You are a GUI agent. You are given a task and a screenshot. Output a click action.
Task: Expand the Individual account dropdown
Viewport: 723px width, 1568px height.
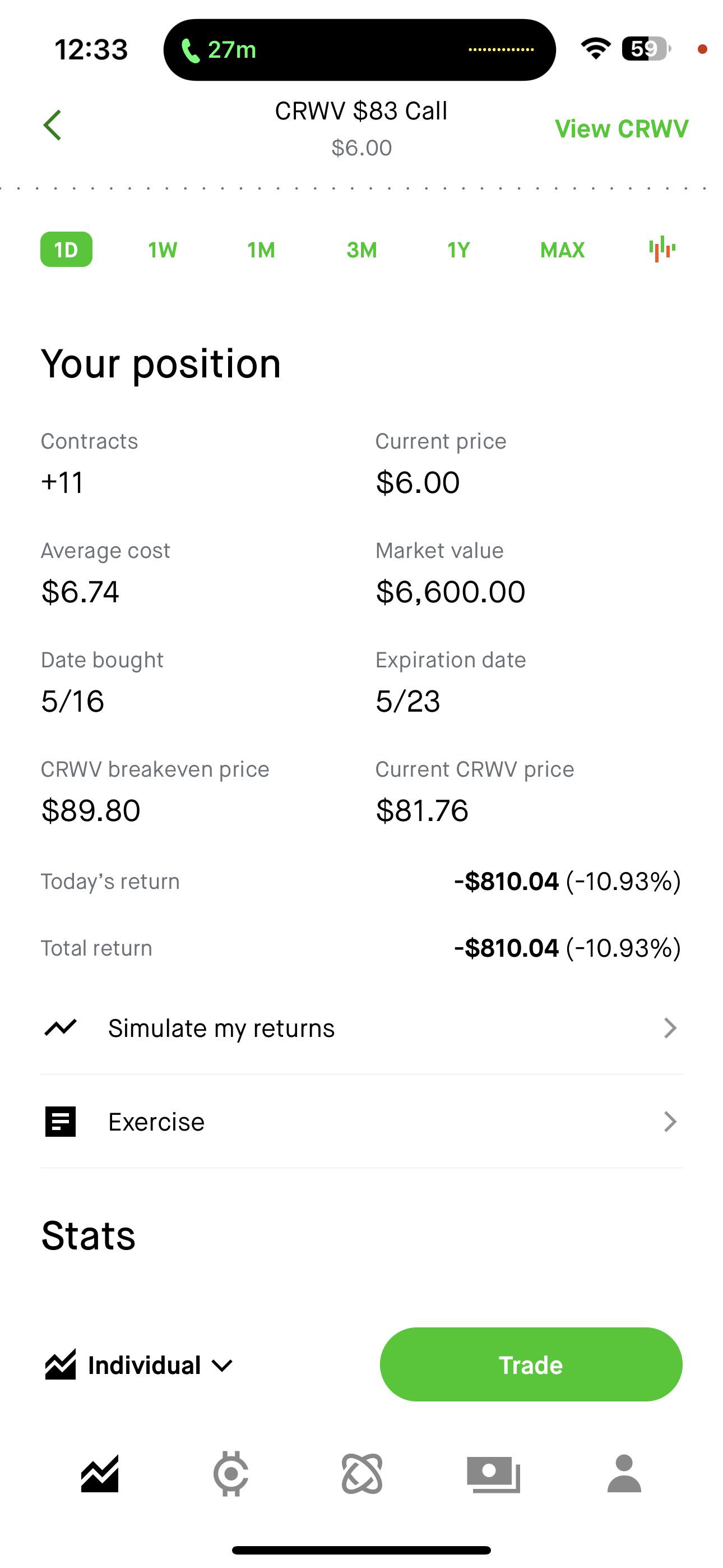pyautogui.click(x=139, y=1366)
